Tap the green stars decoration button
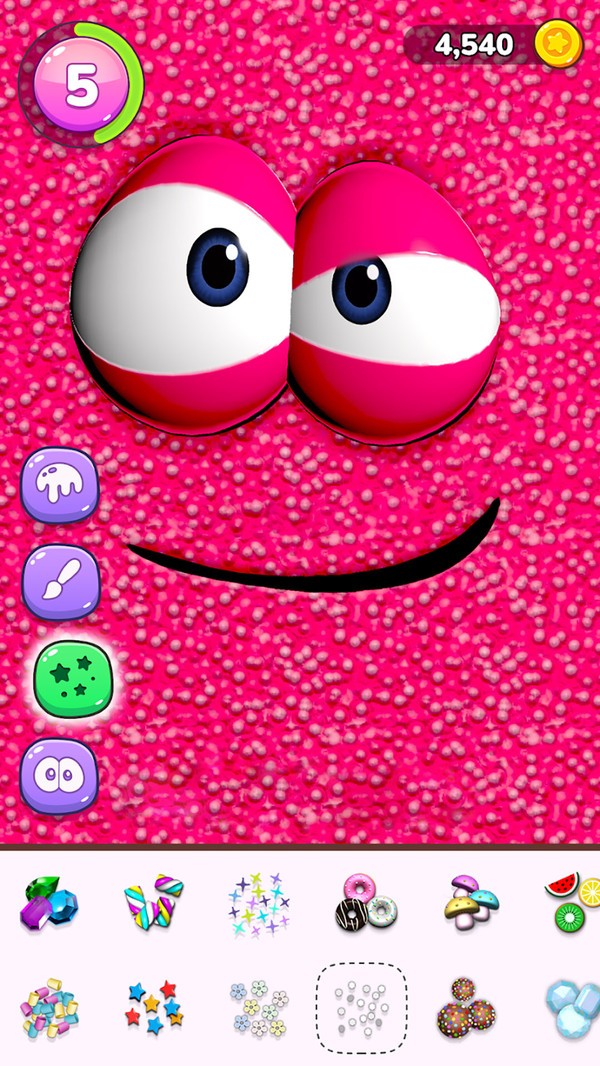 click(x=73, y=678)
